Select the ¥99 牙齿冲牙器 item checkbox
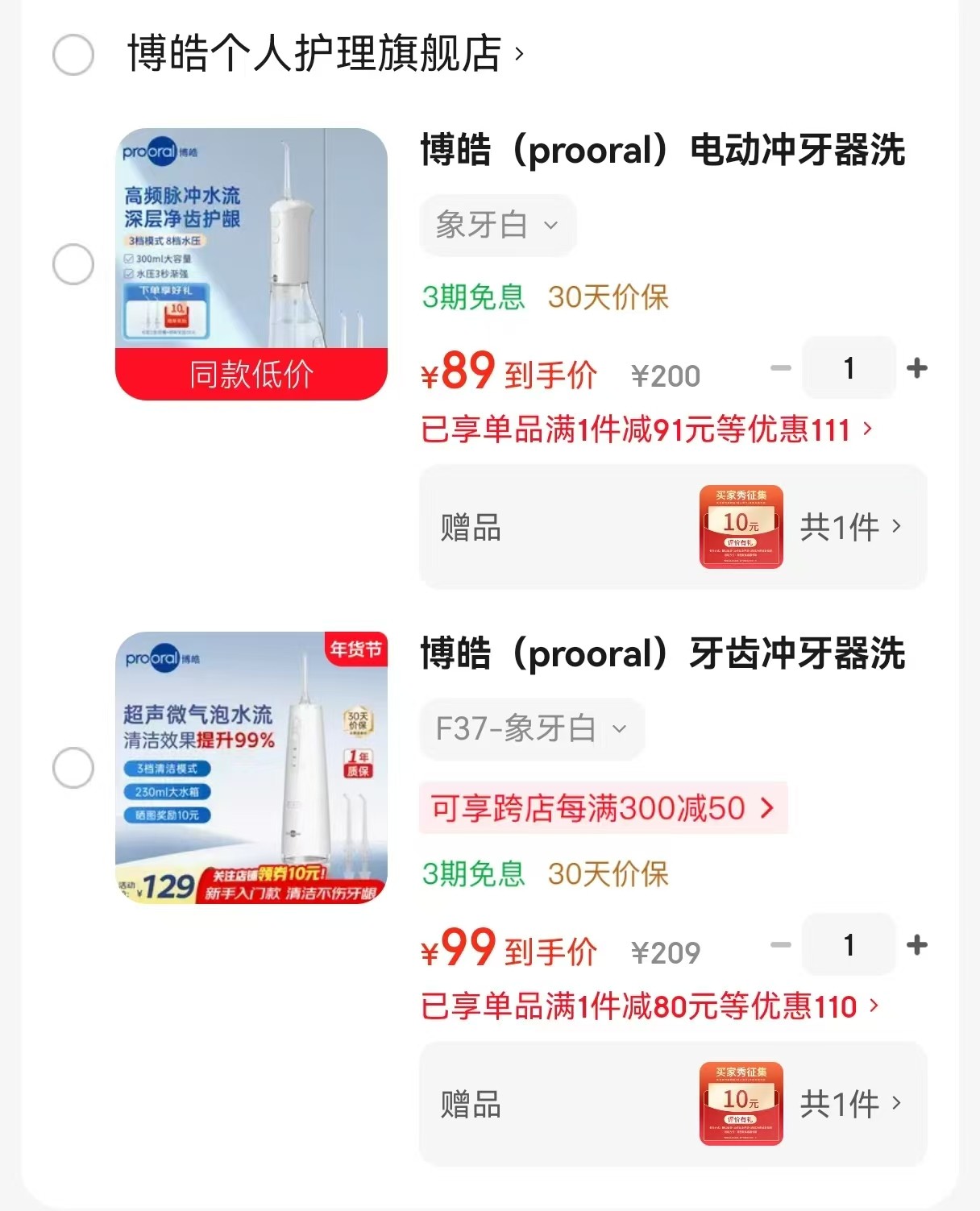980x1211 pixels. point(73,768)
